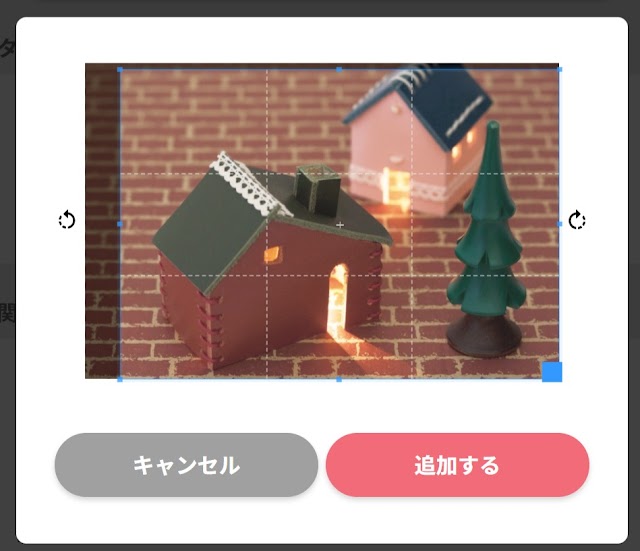The height and width of the screenshot is (551, 640).
Task: Rotate the image clockwise
Action: [x=577, y=220]
